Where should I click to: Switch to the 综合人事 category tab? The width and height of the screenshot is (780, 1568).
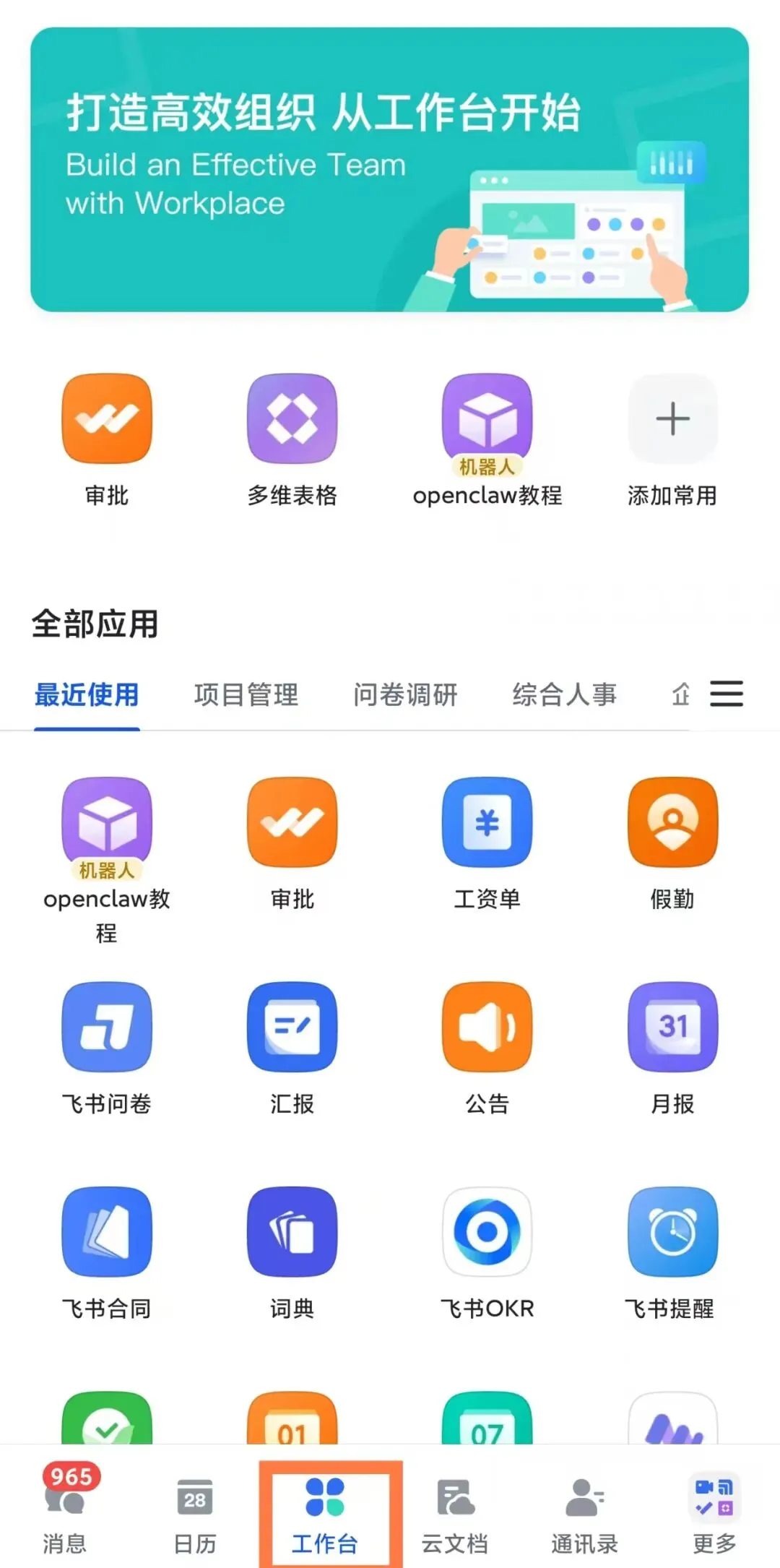point(564,695)
